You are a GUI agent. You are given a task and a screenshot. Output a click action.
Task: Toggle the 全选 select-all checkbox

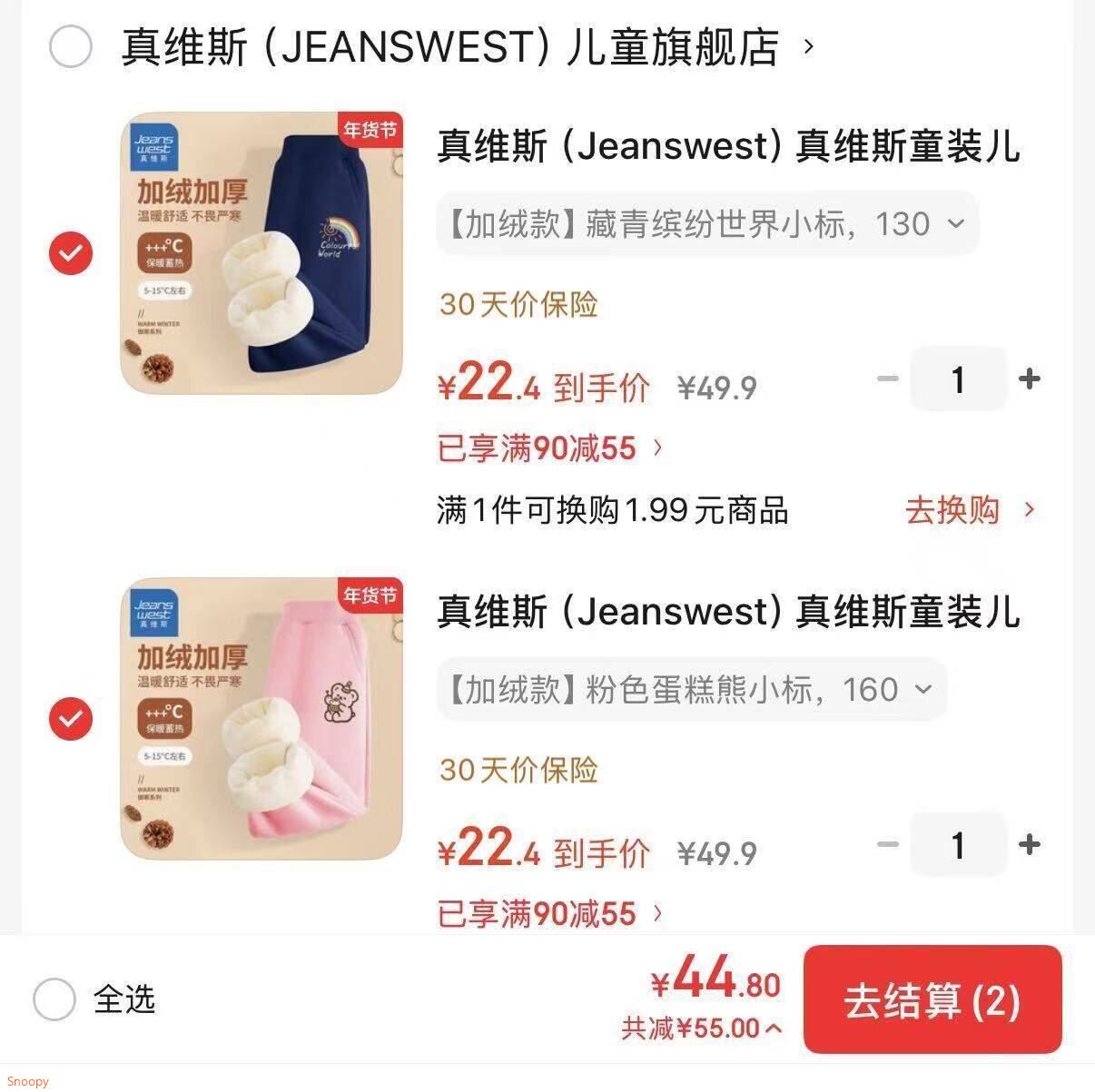[x=54, y=999]
